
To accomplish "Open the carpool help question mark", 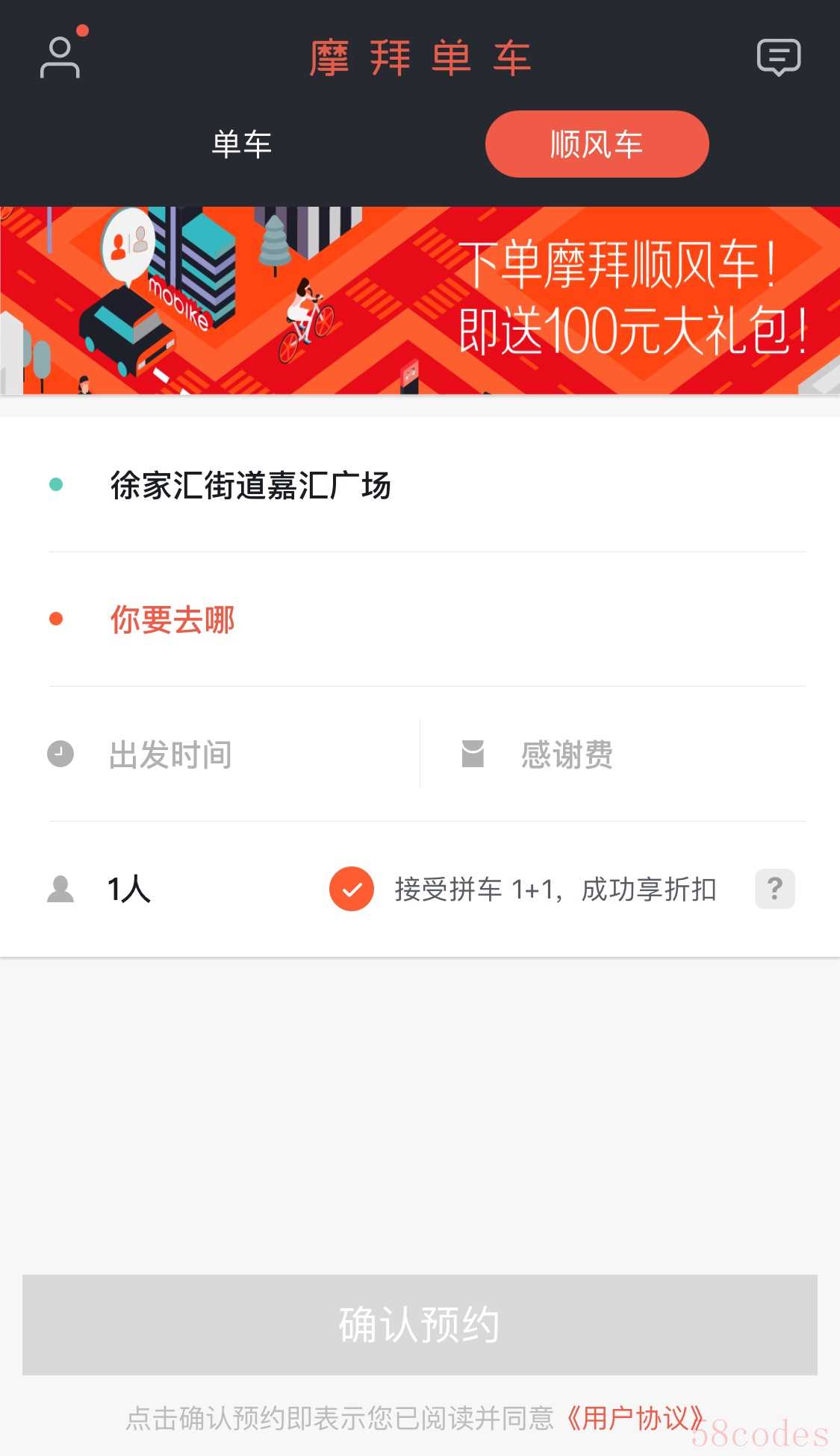I will coord(774,889).
